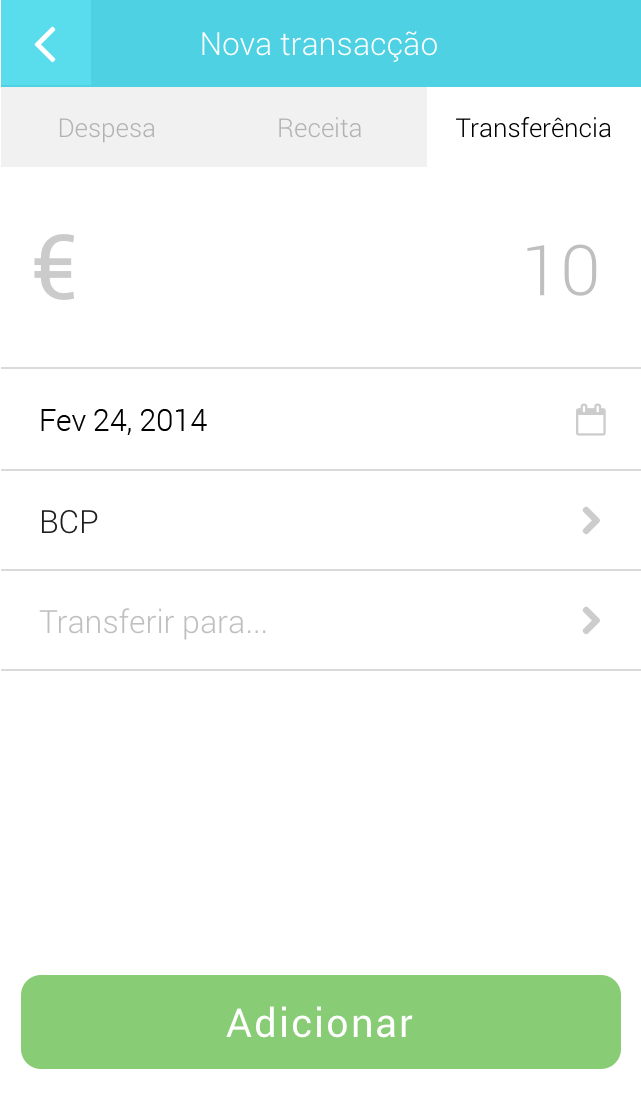Go back using the header arrow
This screenshot has width=641, height=1097.
pyautogui.click(x=45, y=44)
